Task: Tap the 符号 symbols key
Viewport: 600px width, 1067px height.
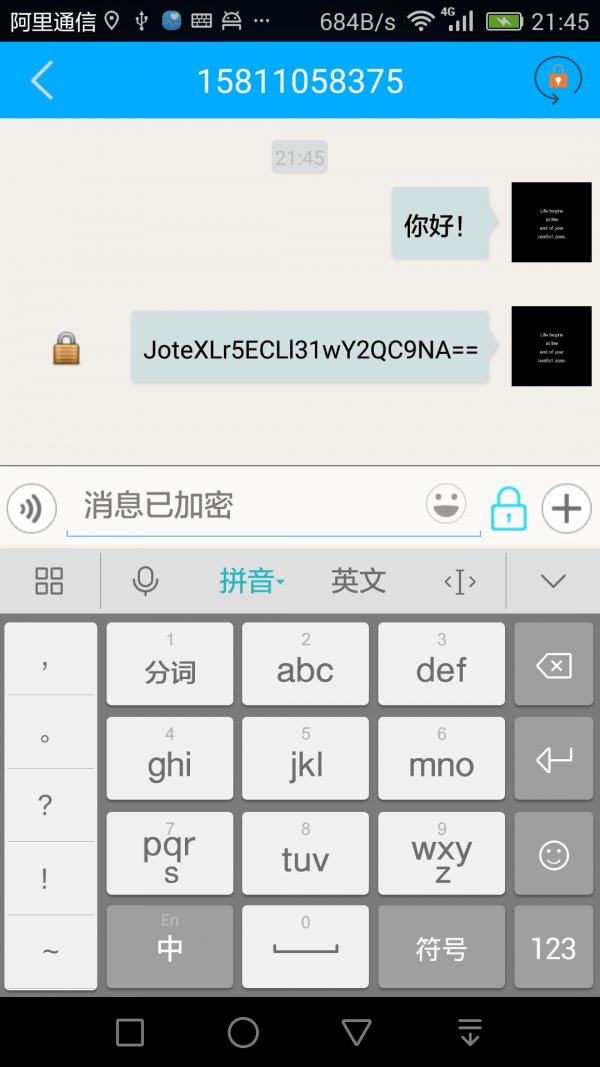Action: [x=441, y=948]
